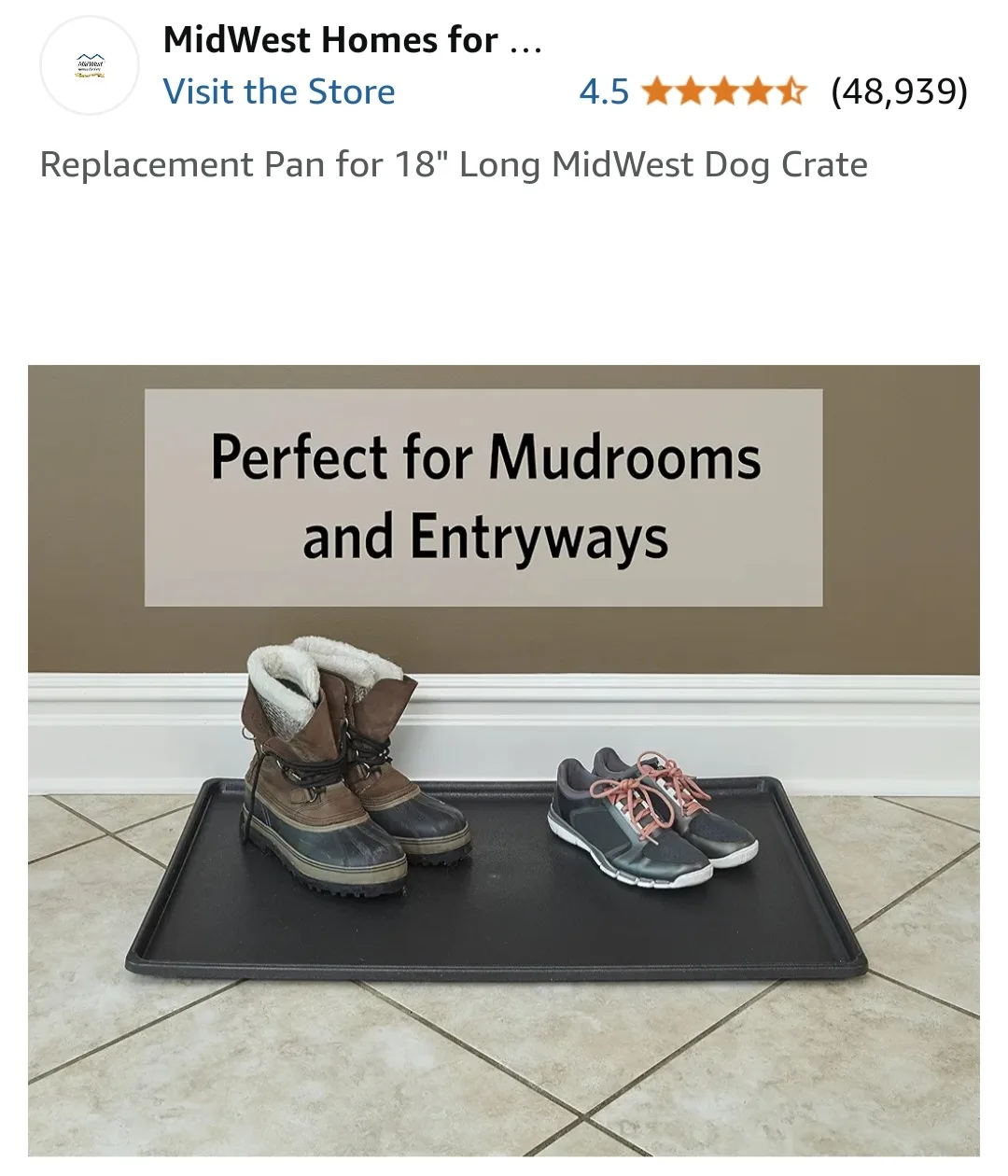Click the MidWest circular store logo
1008x1176 pixels.
point(91,66)
